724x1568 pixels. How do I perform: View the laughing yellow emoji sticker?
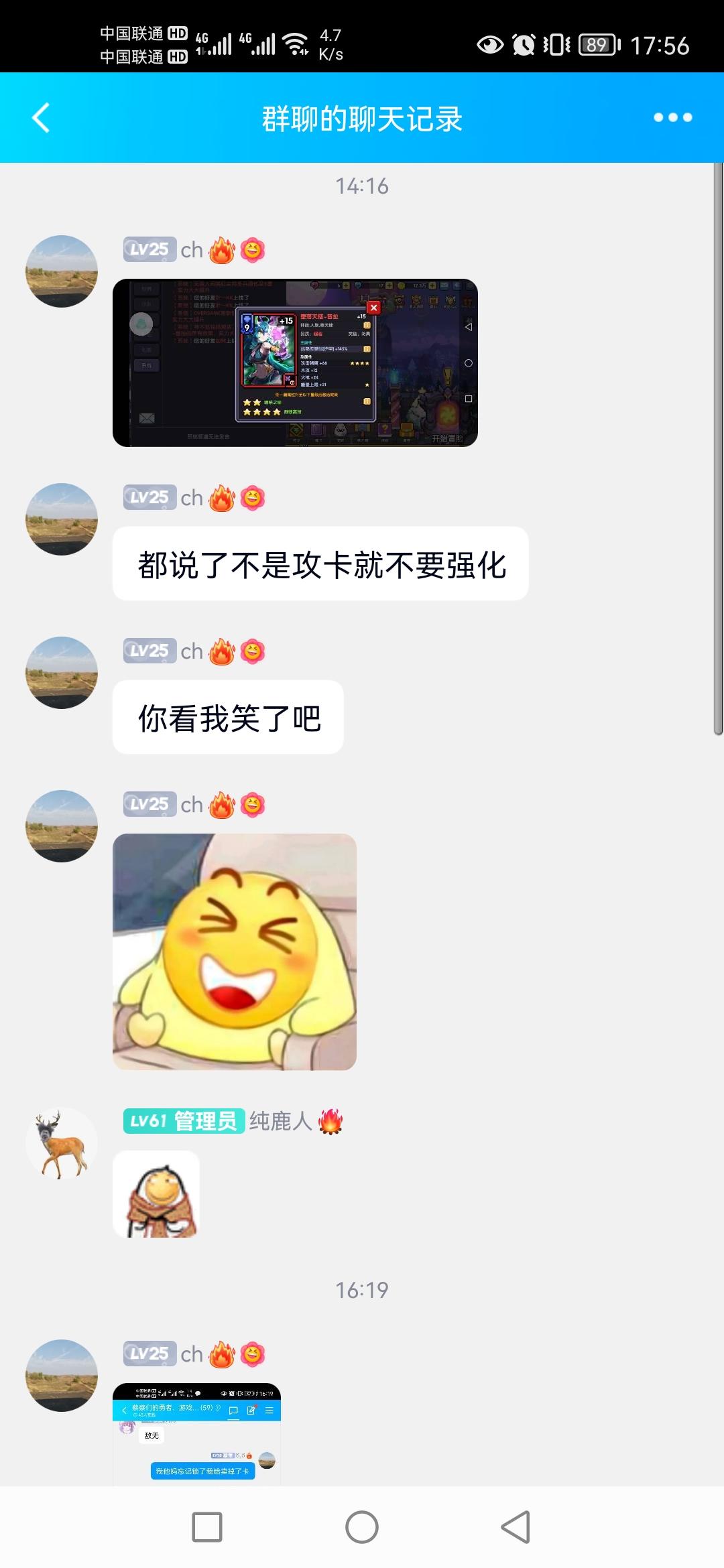(x=235, y=952)
